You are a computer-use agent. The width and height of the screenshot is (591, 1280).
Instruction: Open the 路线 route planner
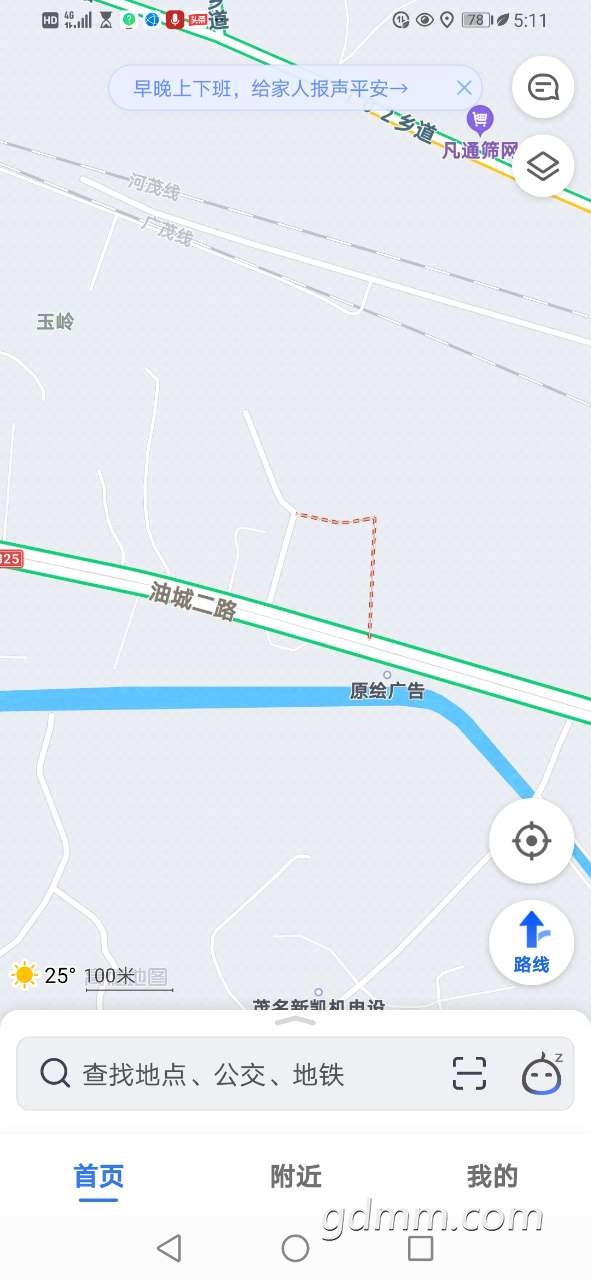(531, 942)
